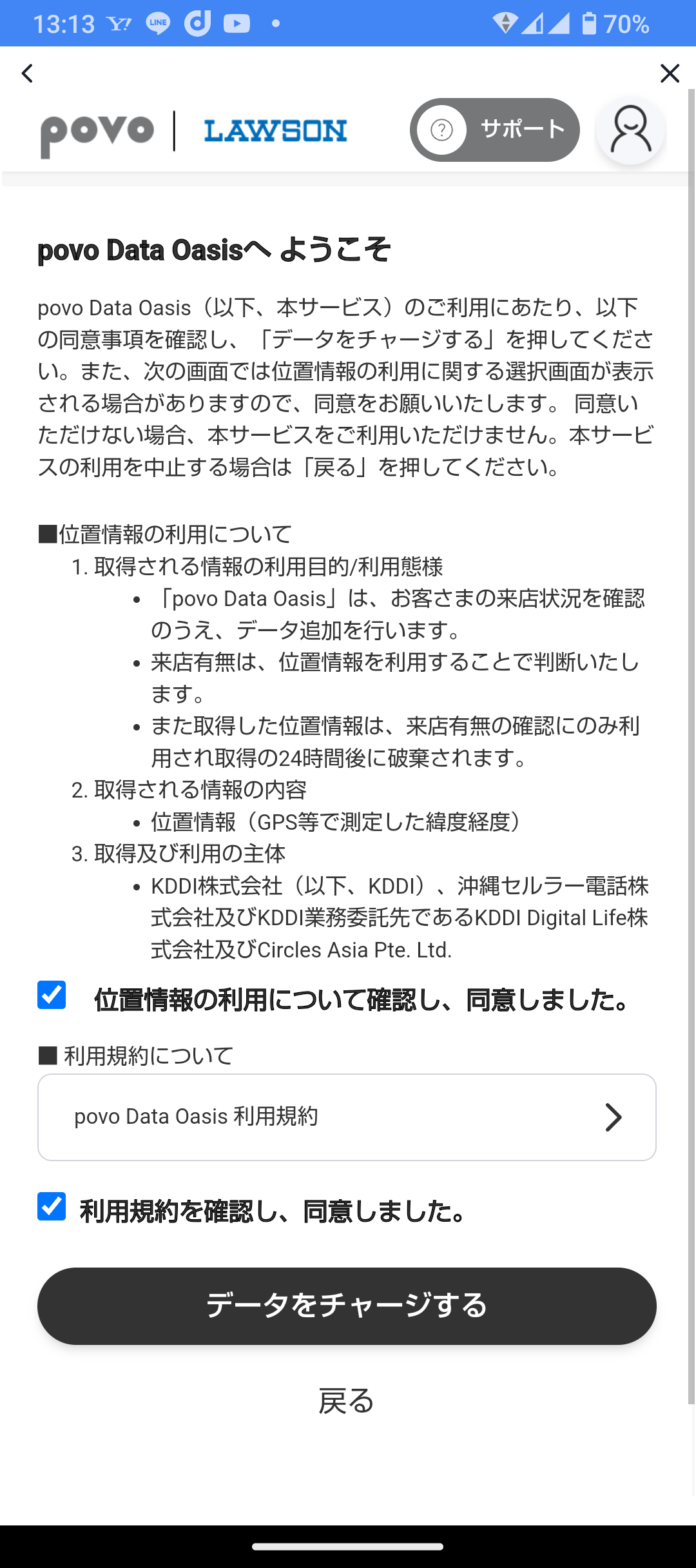Tap データをチャージする button

[x=347, y=1306]
